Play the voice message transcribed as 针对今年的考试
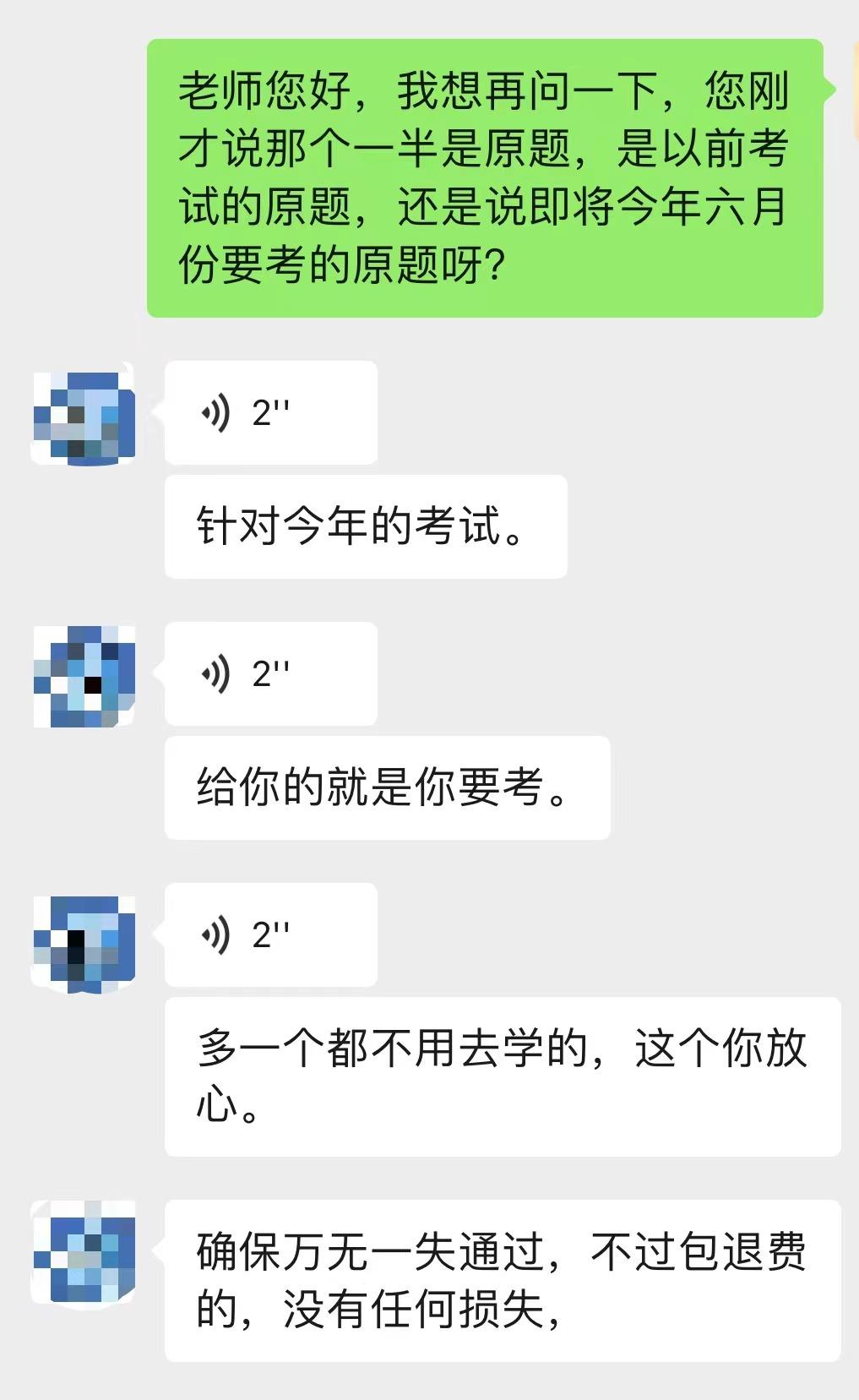Viewport: 859px width, 1400px height. 270,413
